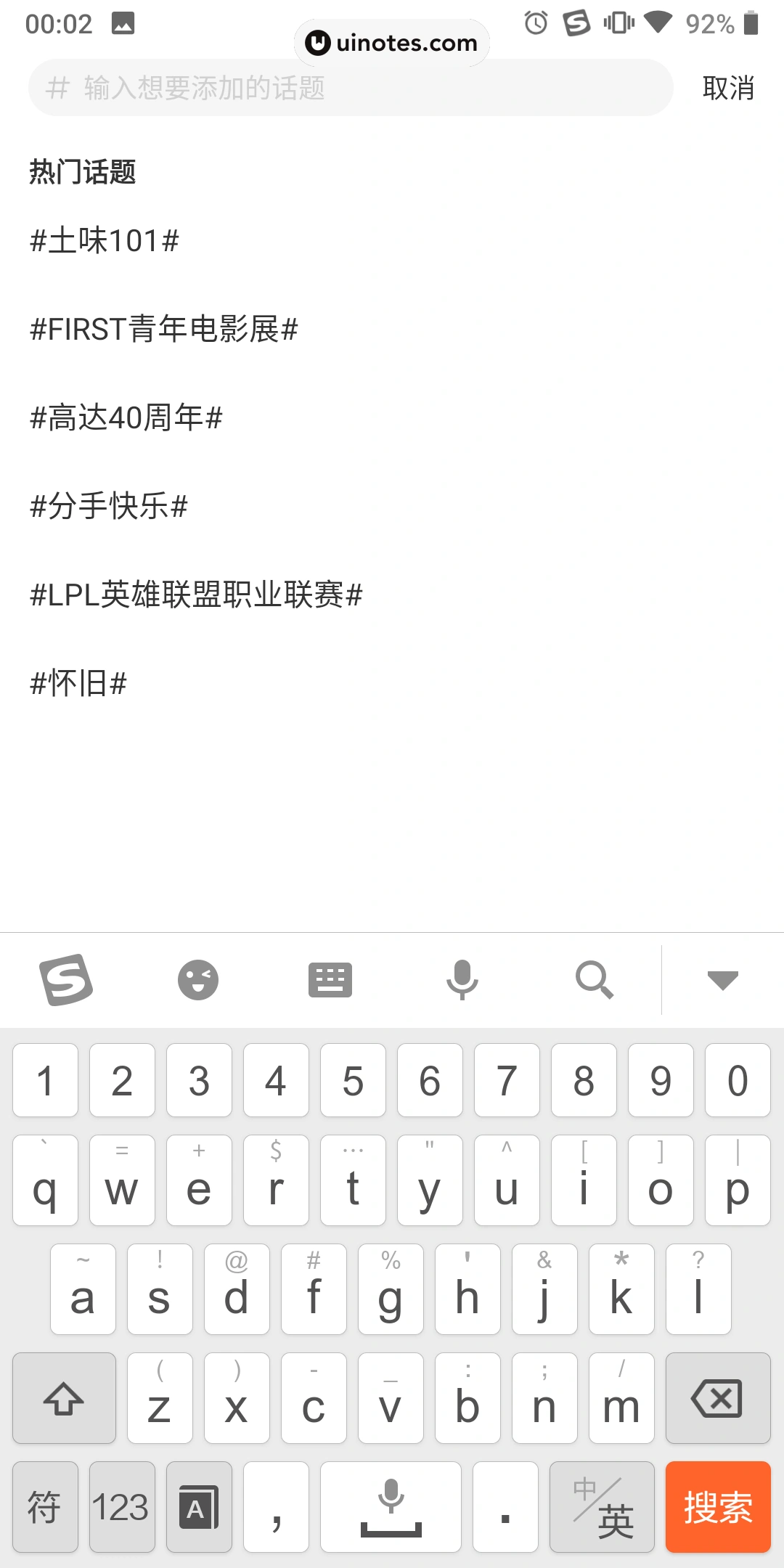
Task: Open the keyboard toolbar search
Action: point(595,980)
